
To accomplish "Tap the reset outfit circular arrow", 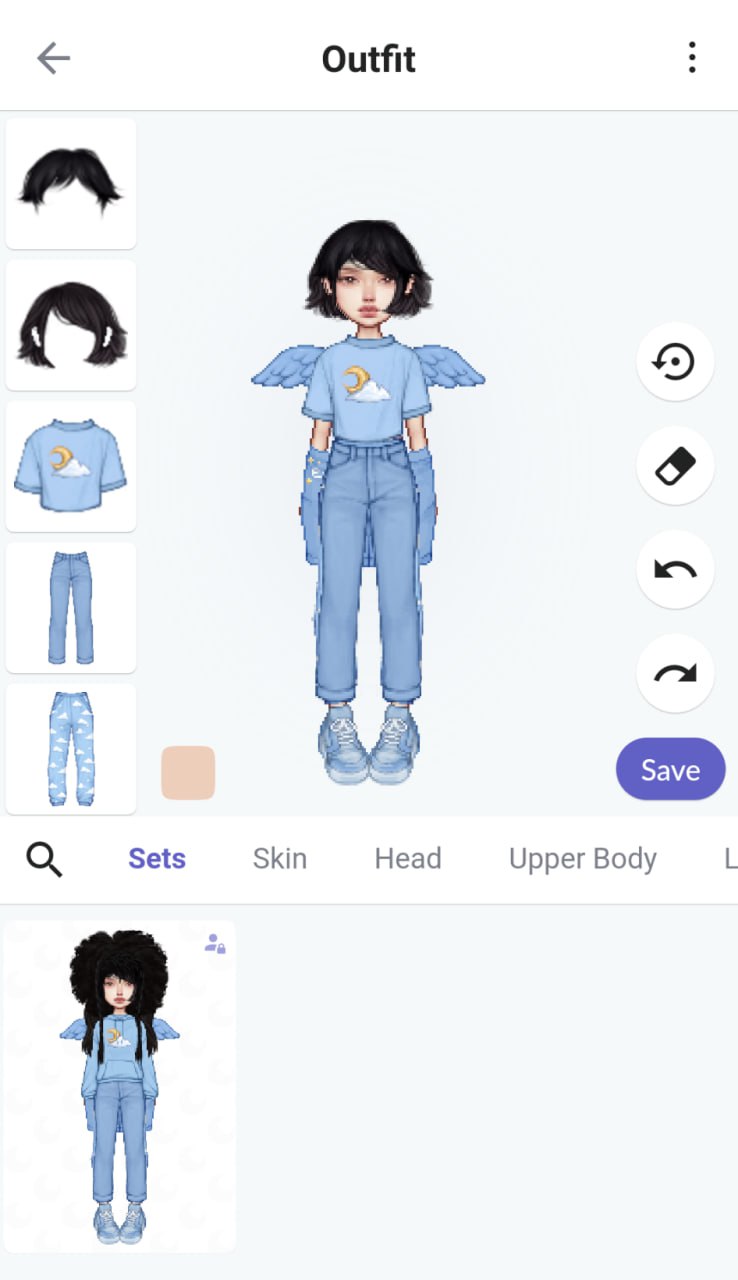I will (x=675, y=362).
